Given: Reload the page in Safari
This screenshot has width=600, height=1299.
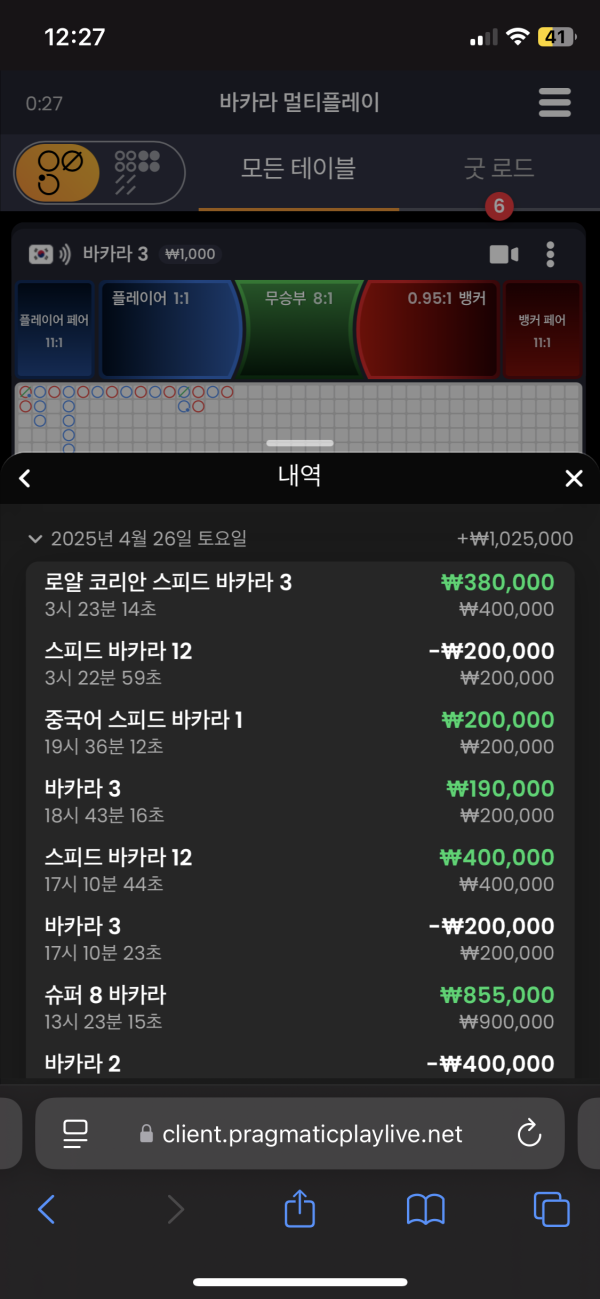Looking at the screenshot, I should coord(528,1133).
